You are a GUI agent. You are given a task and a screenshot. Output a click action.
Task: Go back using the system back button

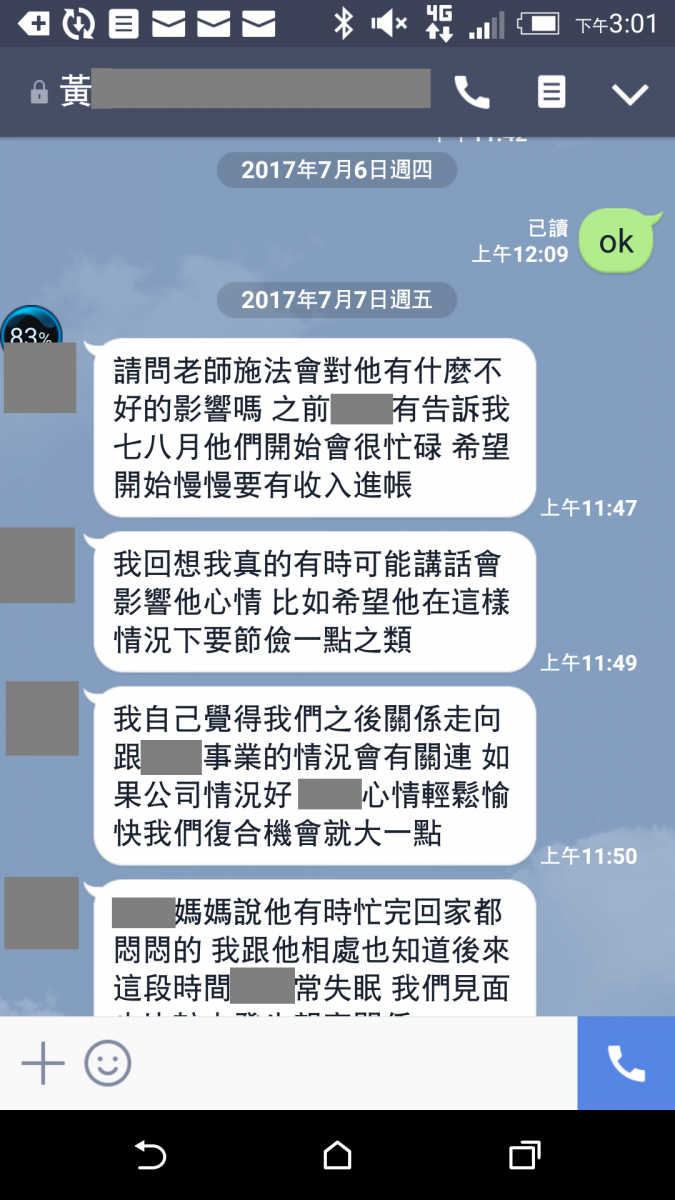point(150,1156)
